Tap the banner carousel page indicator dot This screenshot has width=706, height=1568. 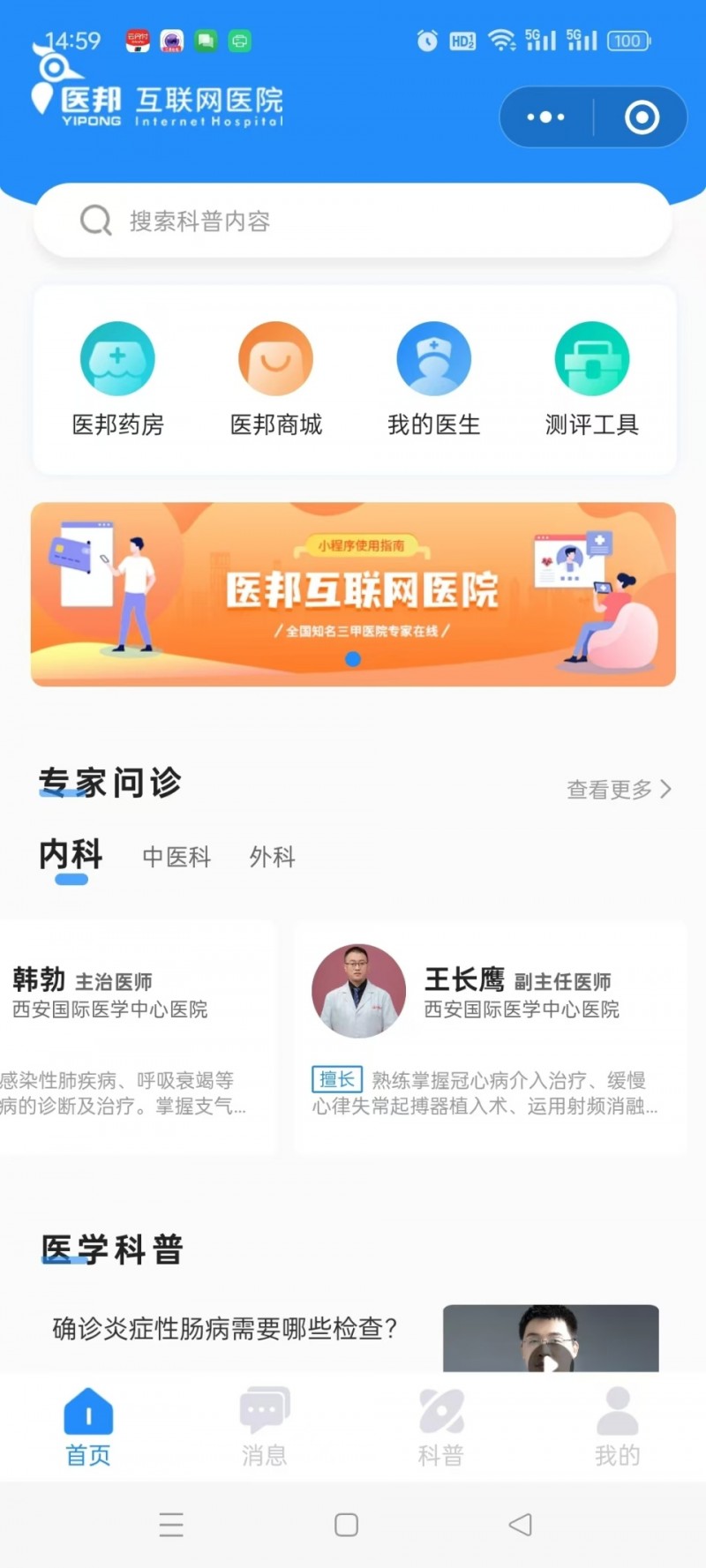point(353,659)
